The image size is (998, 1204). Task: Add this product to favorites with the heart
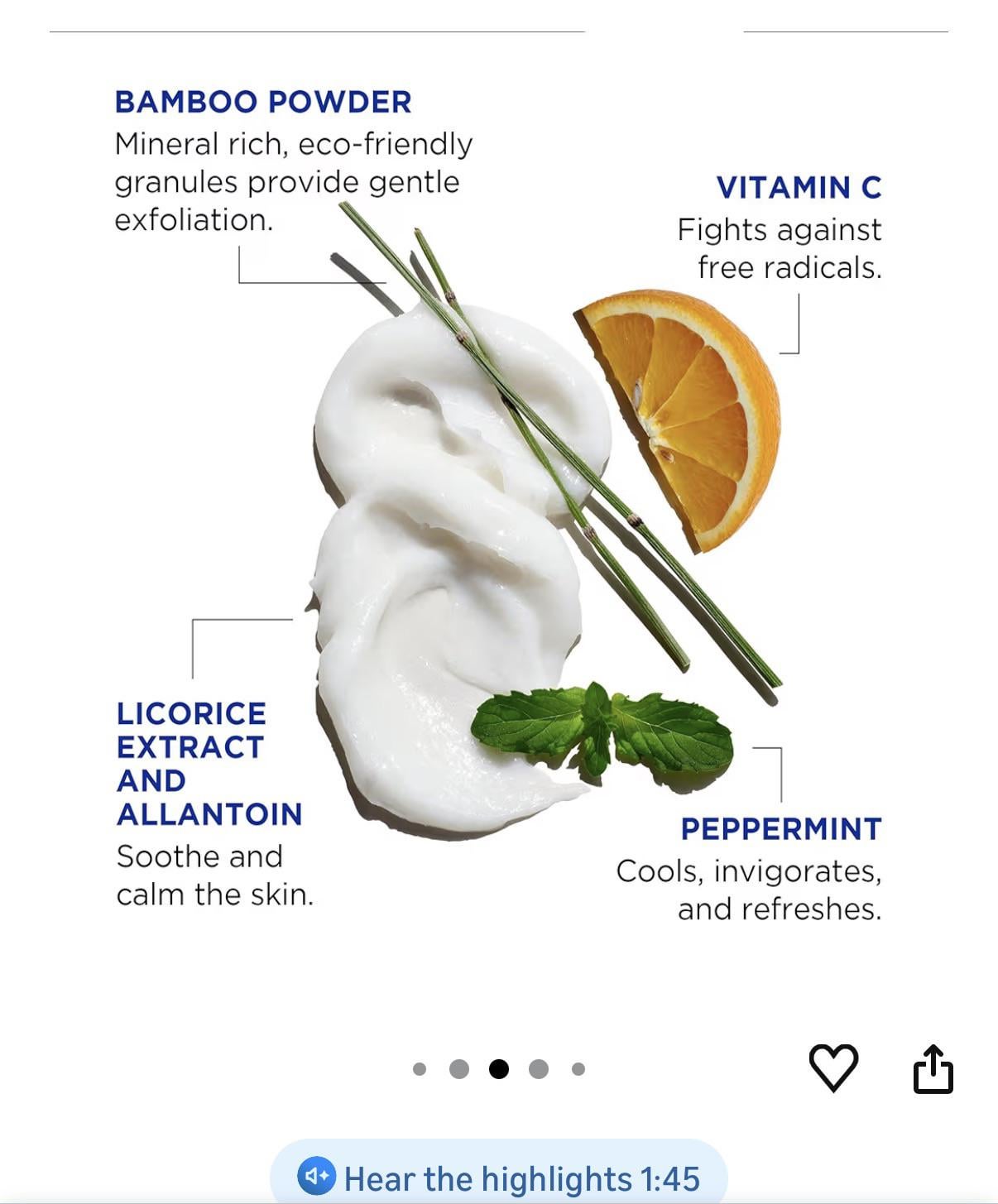coord(832,1067)
